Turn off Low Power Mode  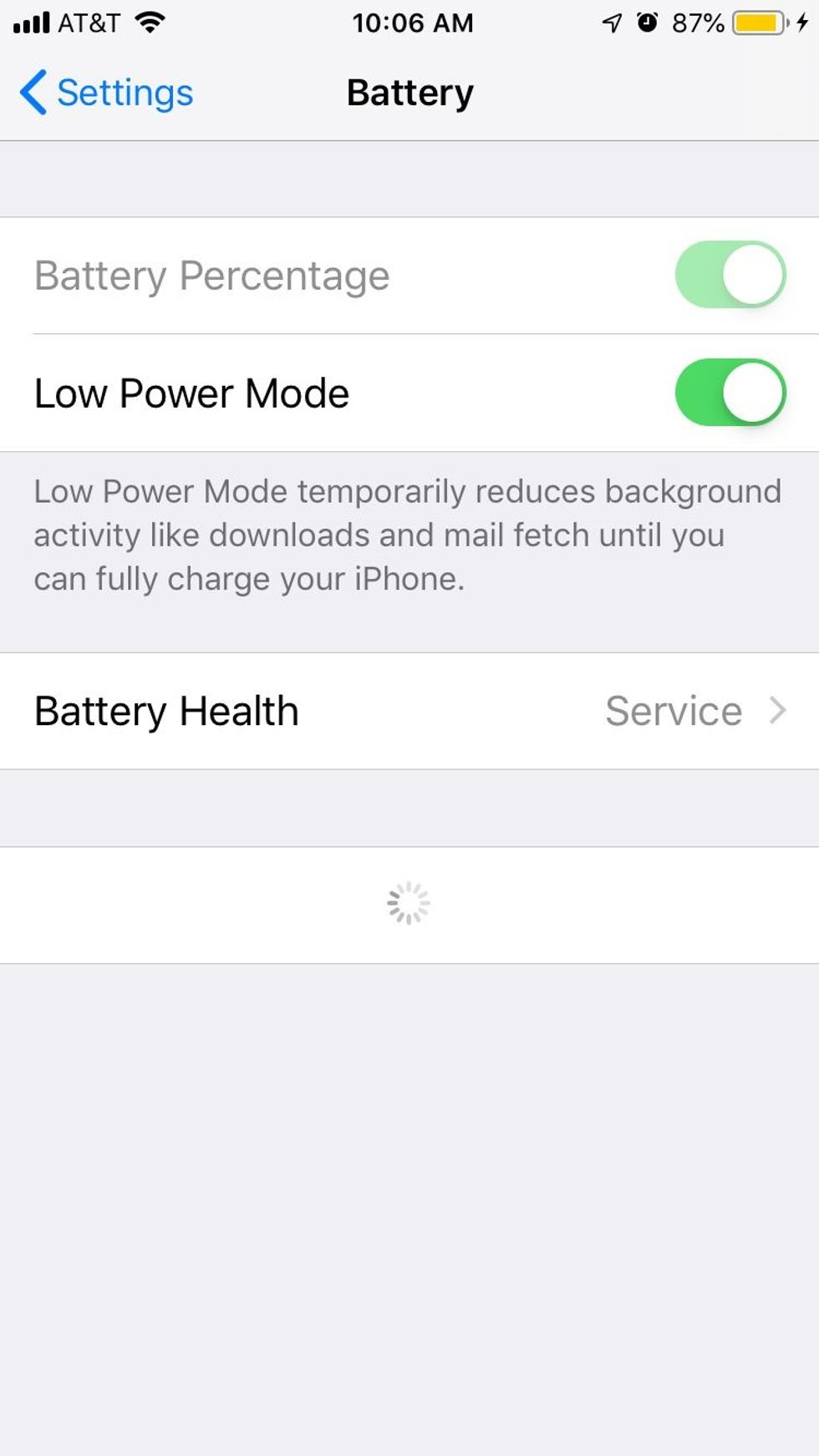click(730, 393)
